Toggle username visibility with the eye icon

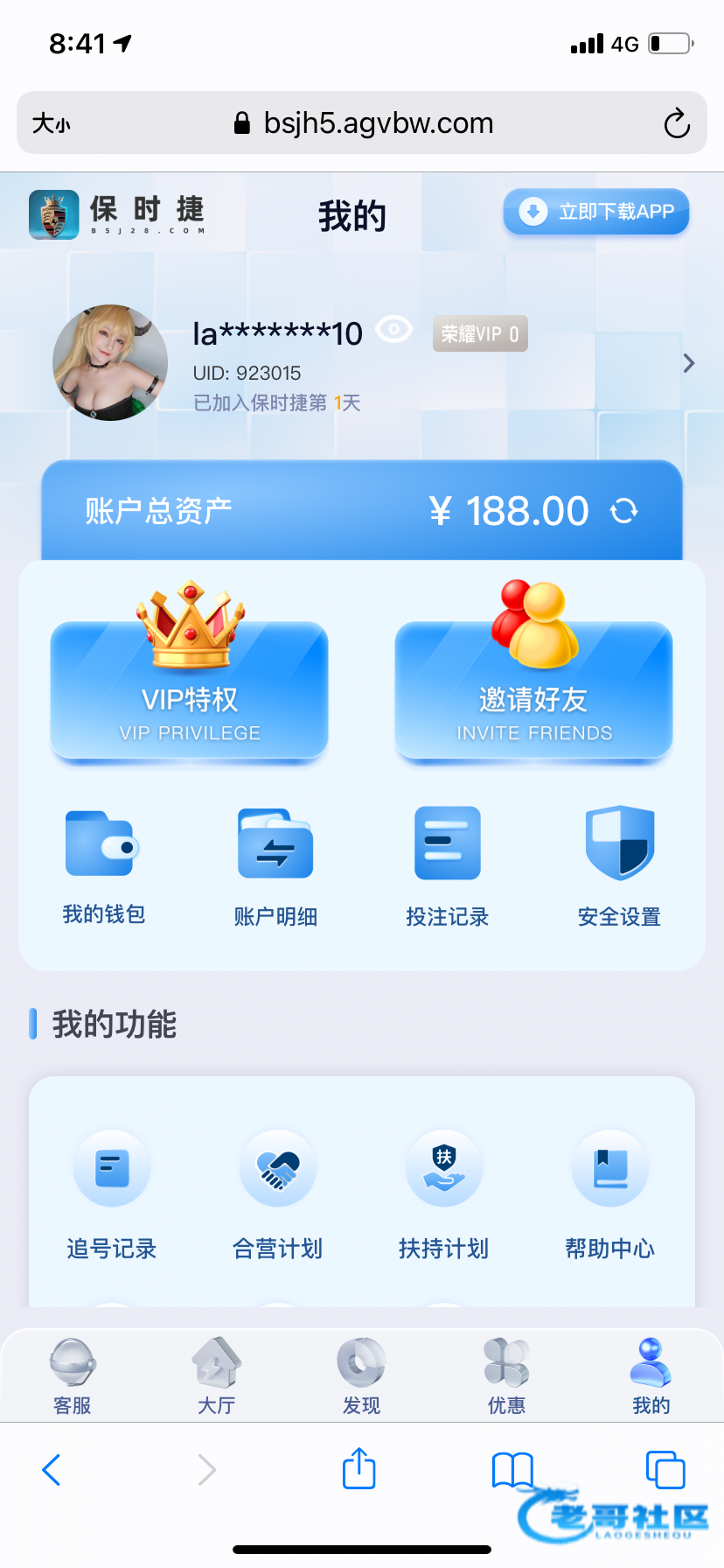pyautogui.click(x=393, y=330)
